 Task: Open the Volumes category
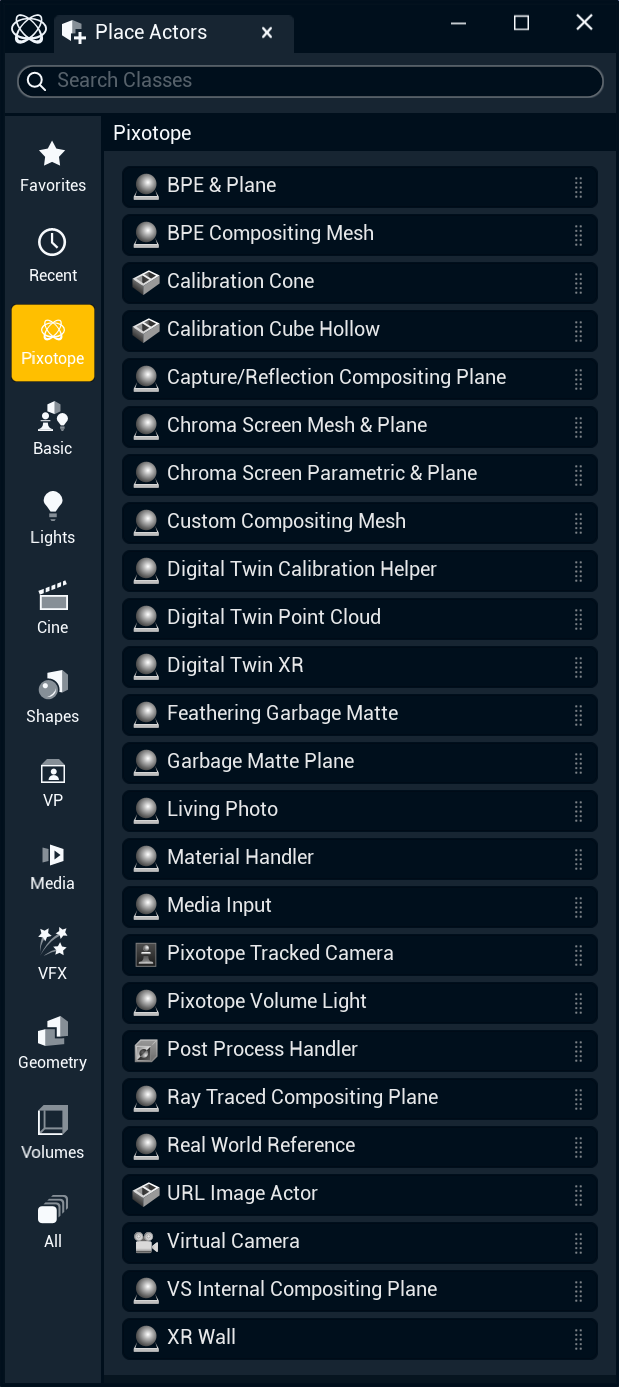(x=53, y=1133)
